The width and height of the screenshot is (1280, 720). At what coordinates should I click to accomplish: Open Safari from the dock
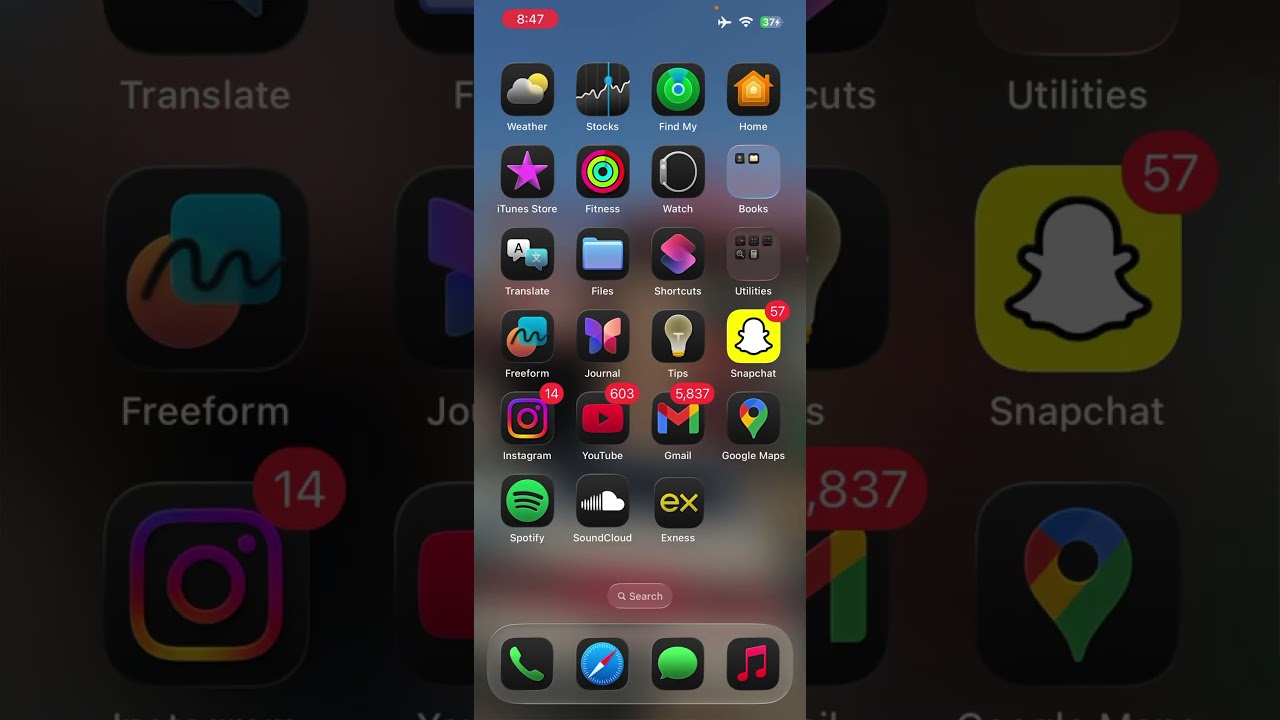pyautogui.click(x=602, y=664)
